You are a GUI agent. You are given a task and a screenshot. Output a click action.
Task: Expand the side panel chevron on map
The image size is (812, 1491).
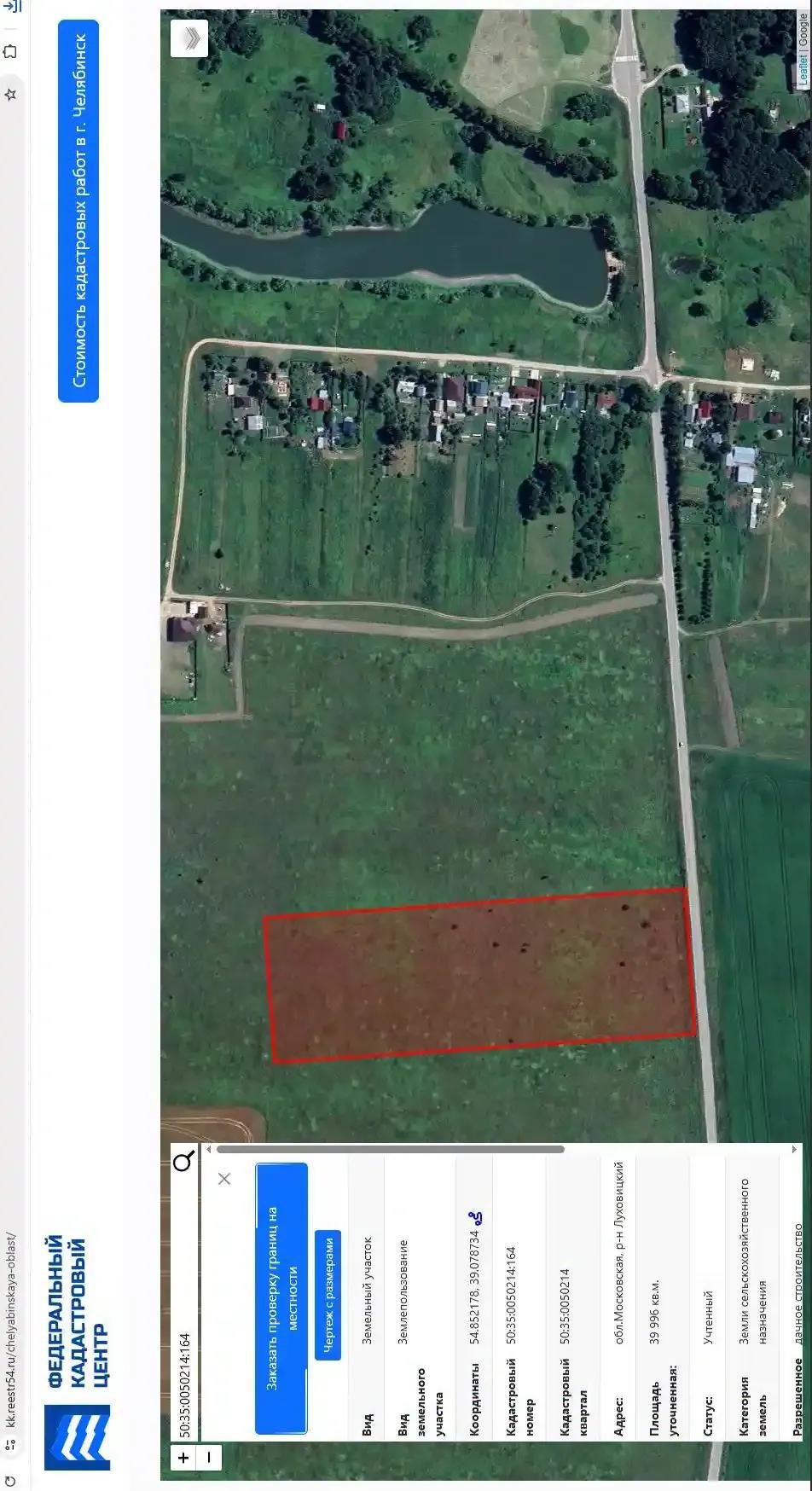tap(189, 38)
